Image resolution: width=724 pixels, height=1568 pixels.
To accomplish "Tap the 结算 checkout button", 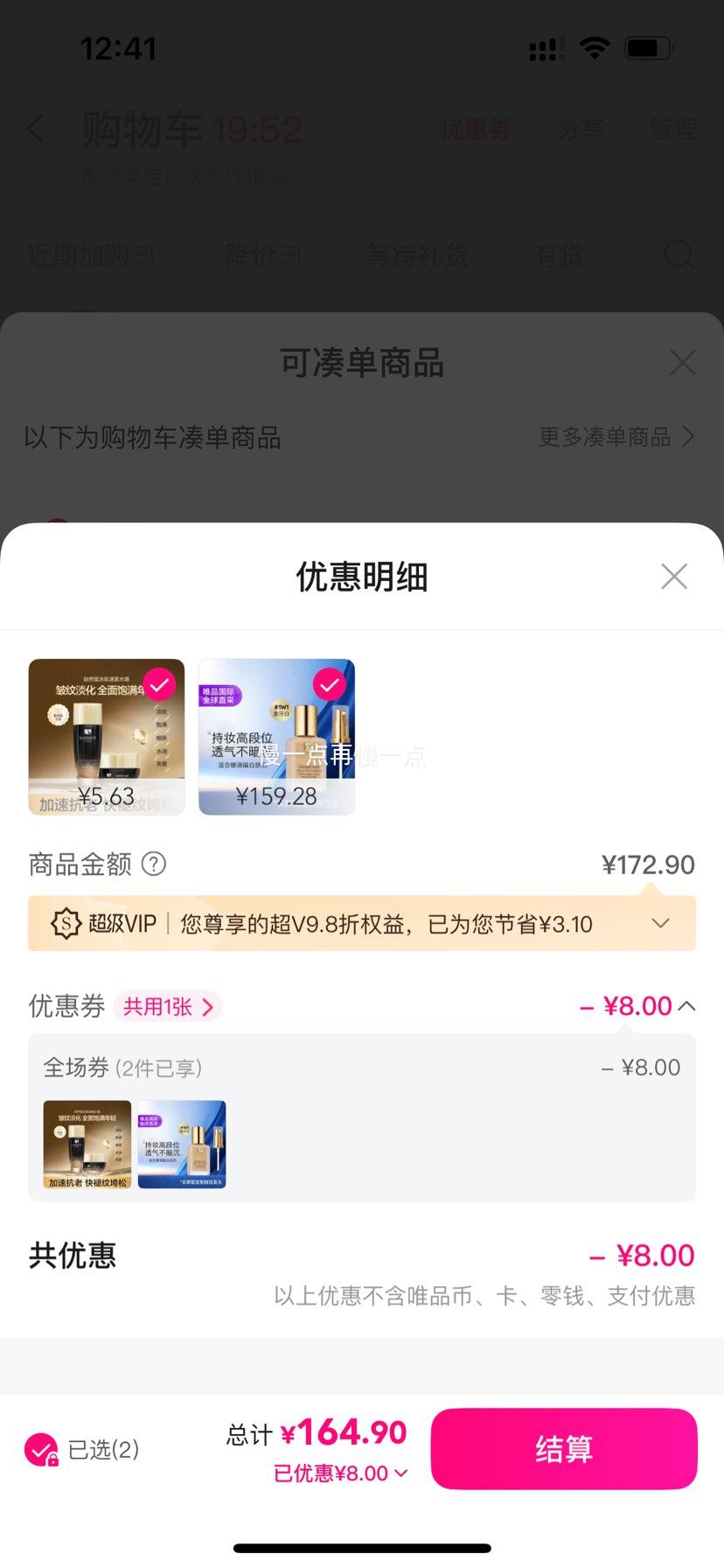I will click(563, 1449).
